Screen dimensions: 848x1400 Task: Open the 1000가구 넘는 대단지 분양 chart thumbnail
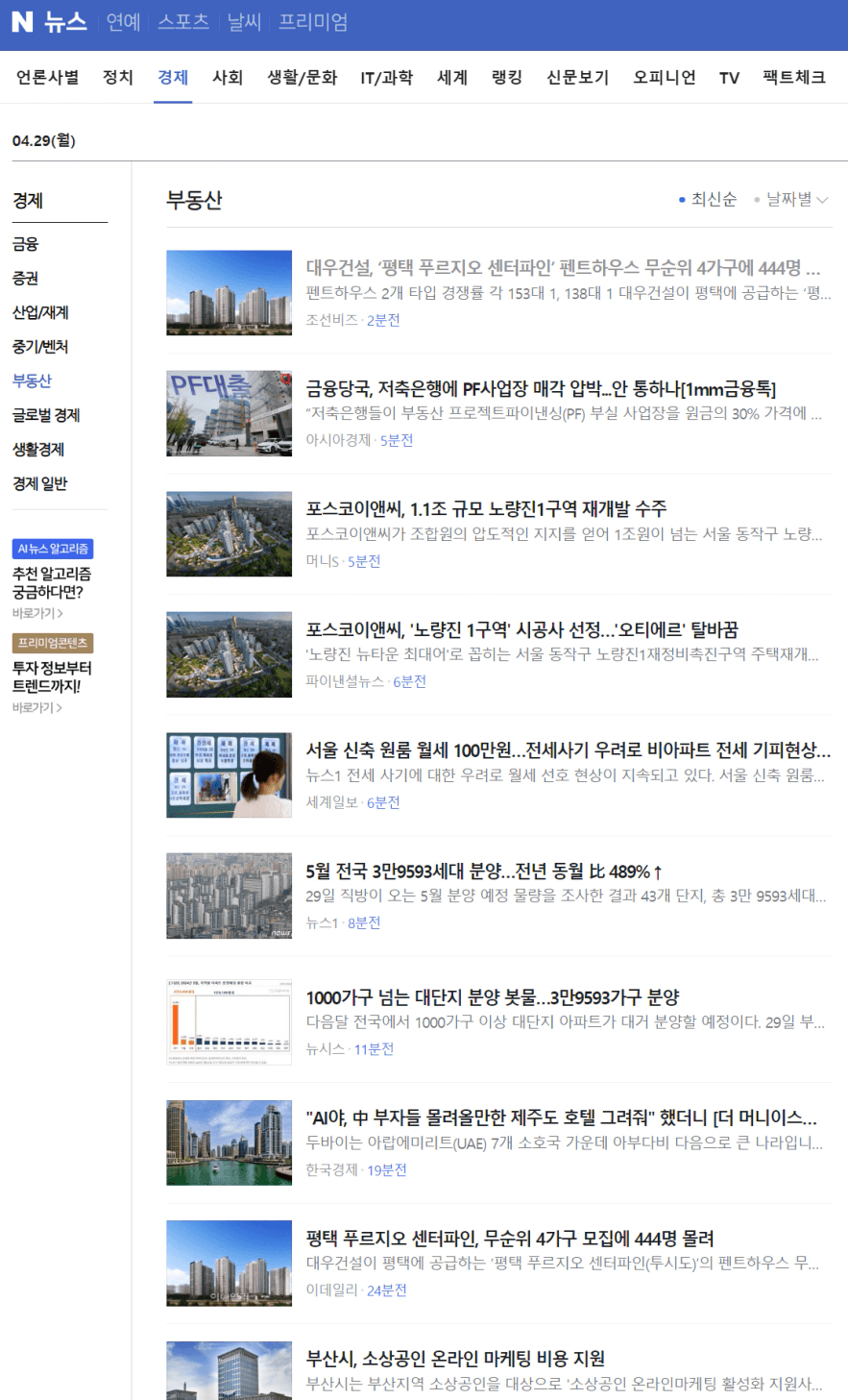(229, 1022)
